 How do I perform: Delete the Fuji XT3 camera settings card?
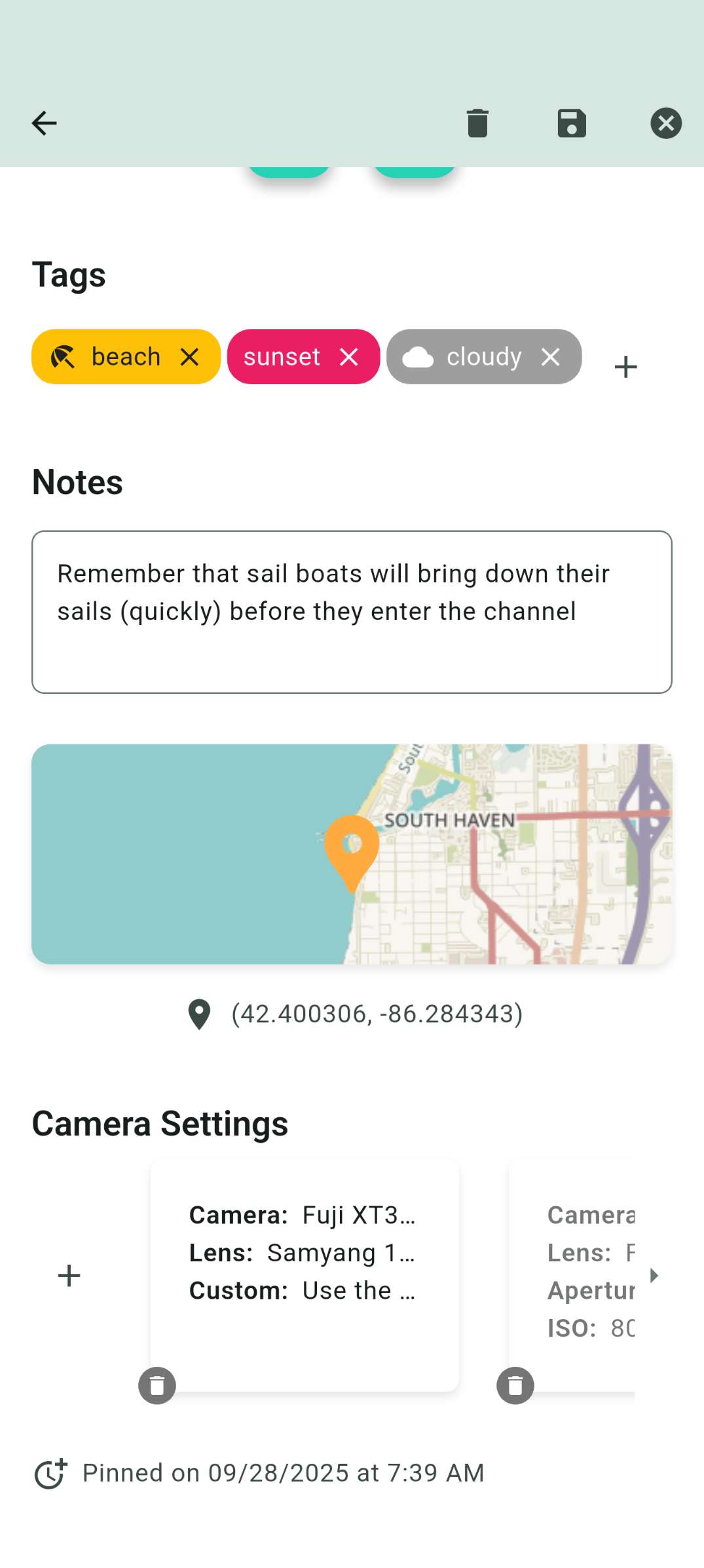tap(157, 1386)
